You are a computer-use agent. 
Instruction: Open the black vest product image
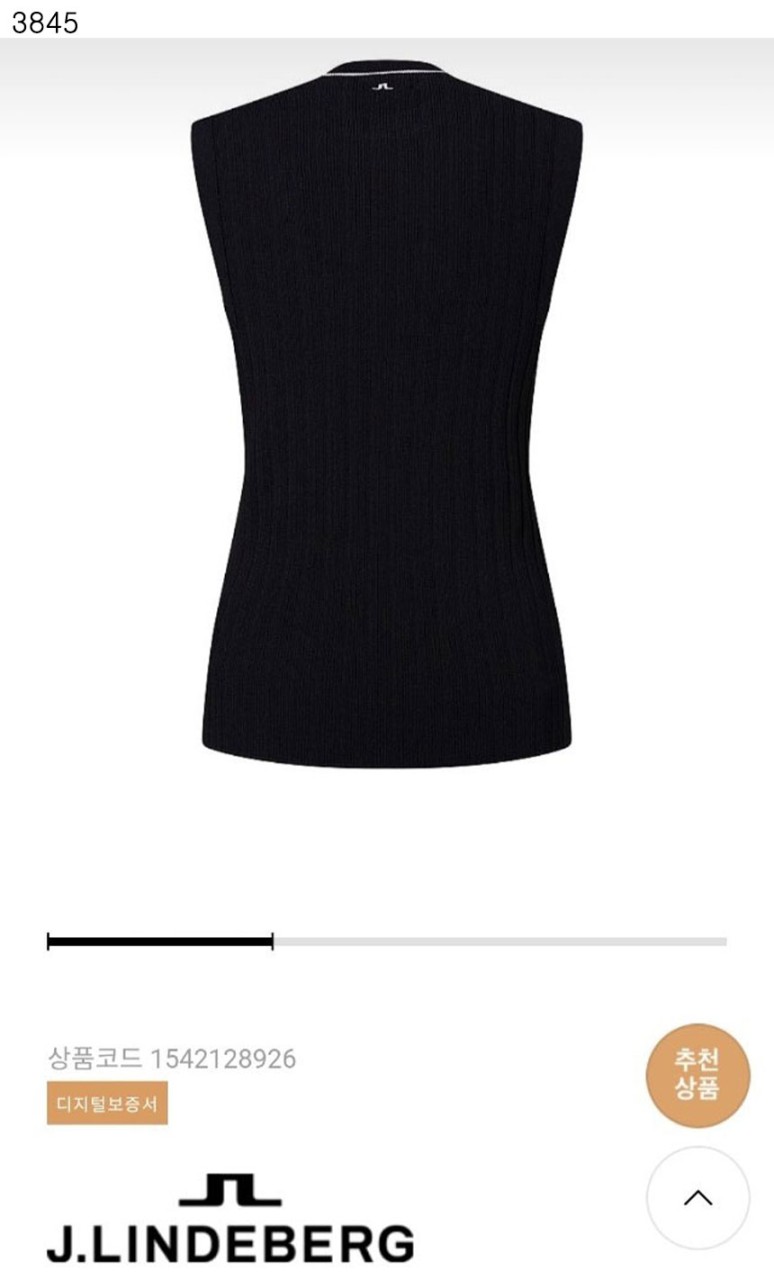386,420
